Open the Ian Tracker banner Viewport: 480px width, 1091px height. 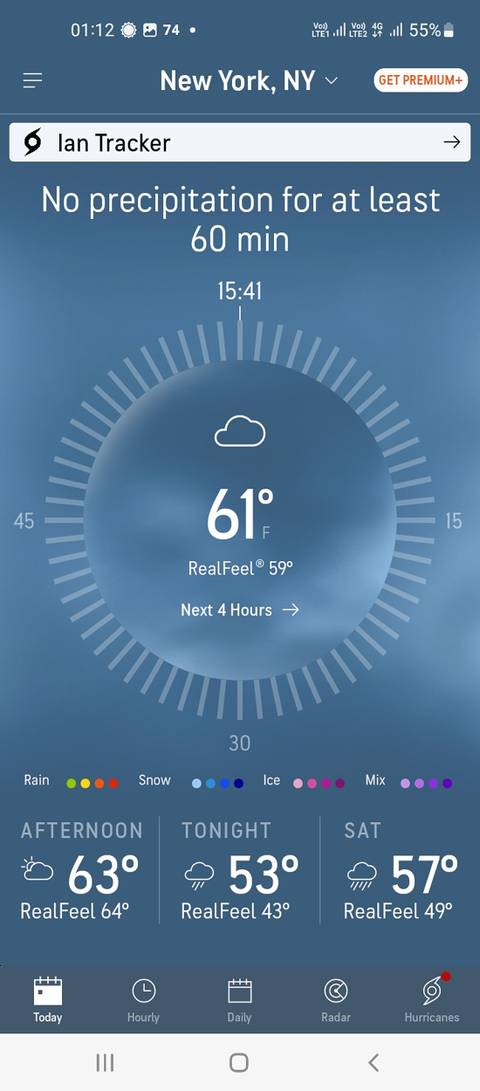[240, 143]
